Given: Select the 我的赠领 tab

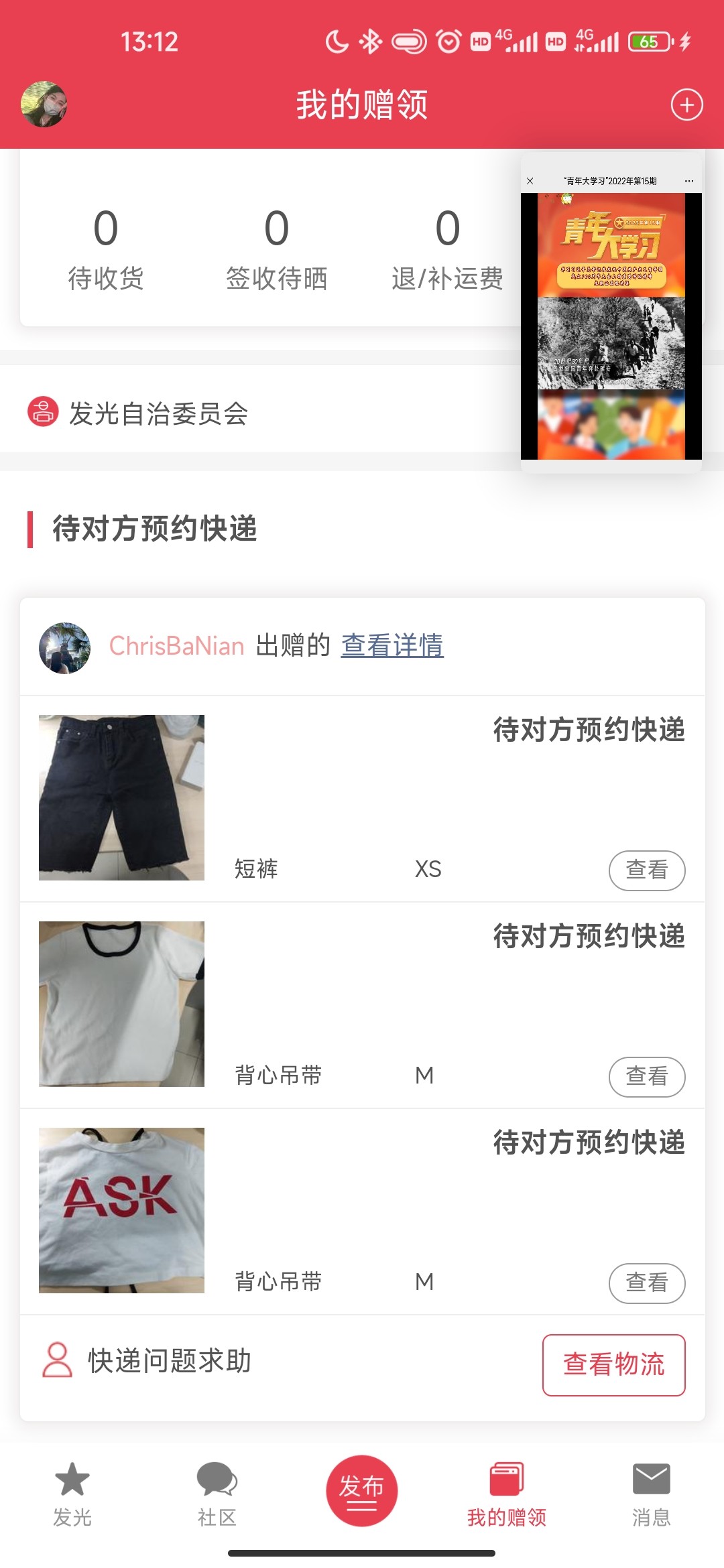Looking at the screenshot, I should click(x=507, y=1493).
